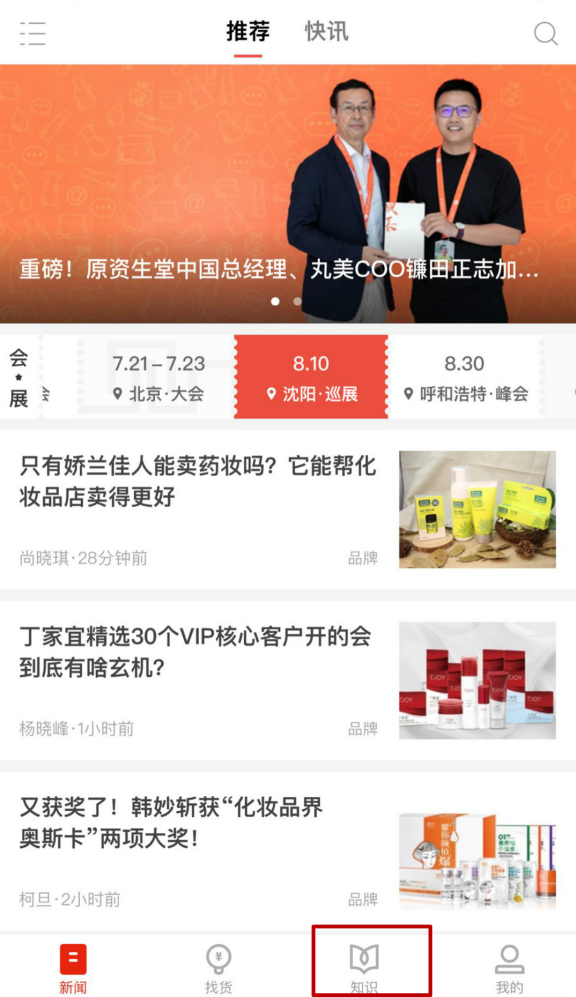Screen dimensions: 576x997
Task: Open the search magnifier icon
Action: [545, 34]
